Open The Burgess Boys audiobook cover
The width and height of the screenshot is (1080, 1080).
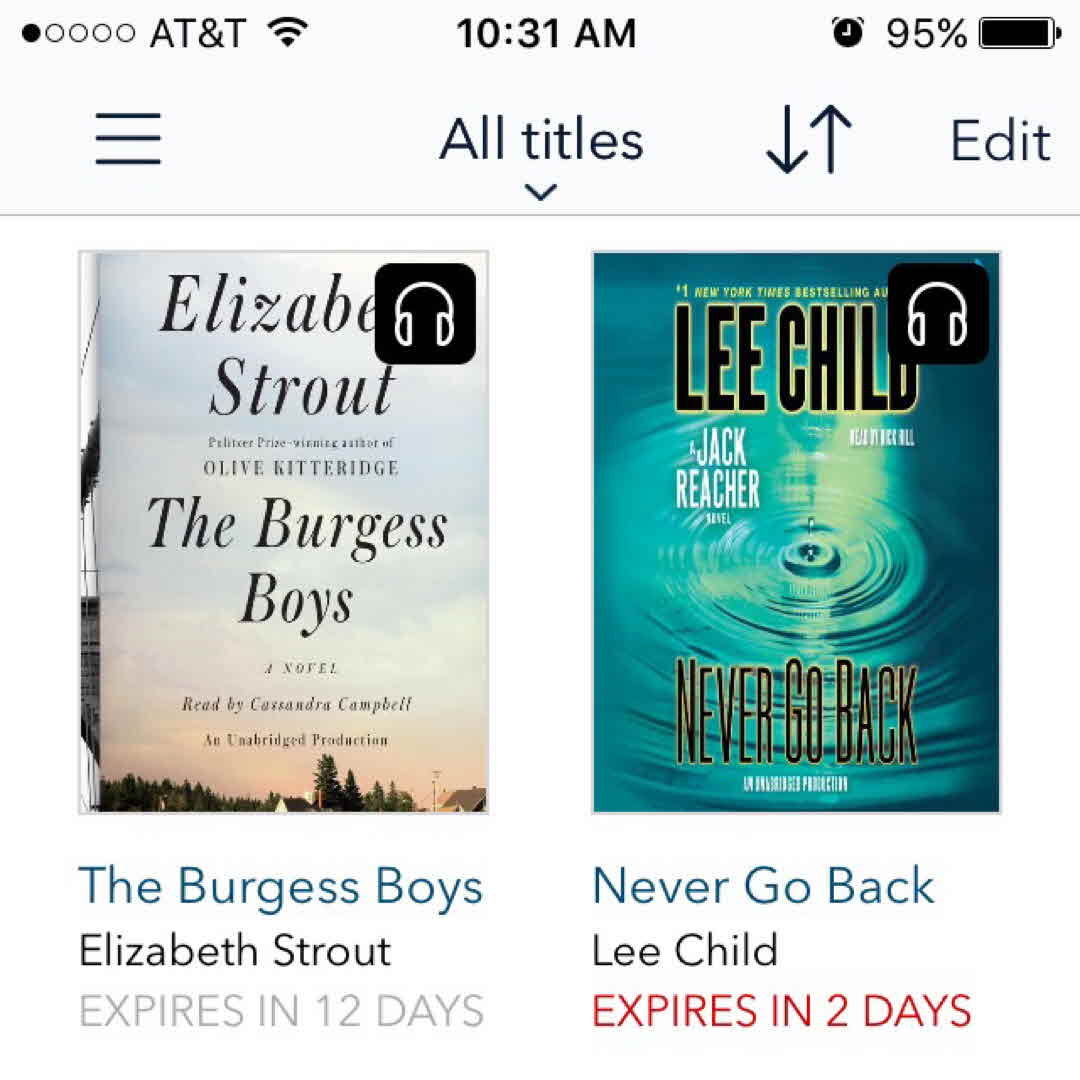[x=283, y=532]
